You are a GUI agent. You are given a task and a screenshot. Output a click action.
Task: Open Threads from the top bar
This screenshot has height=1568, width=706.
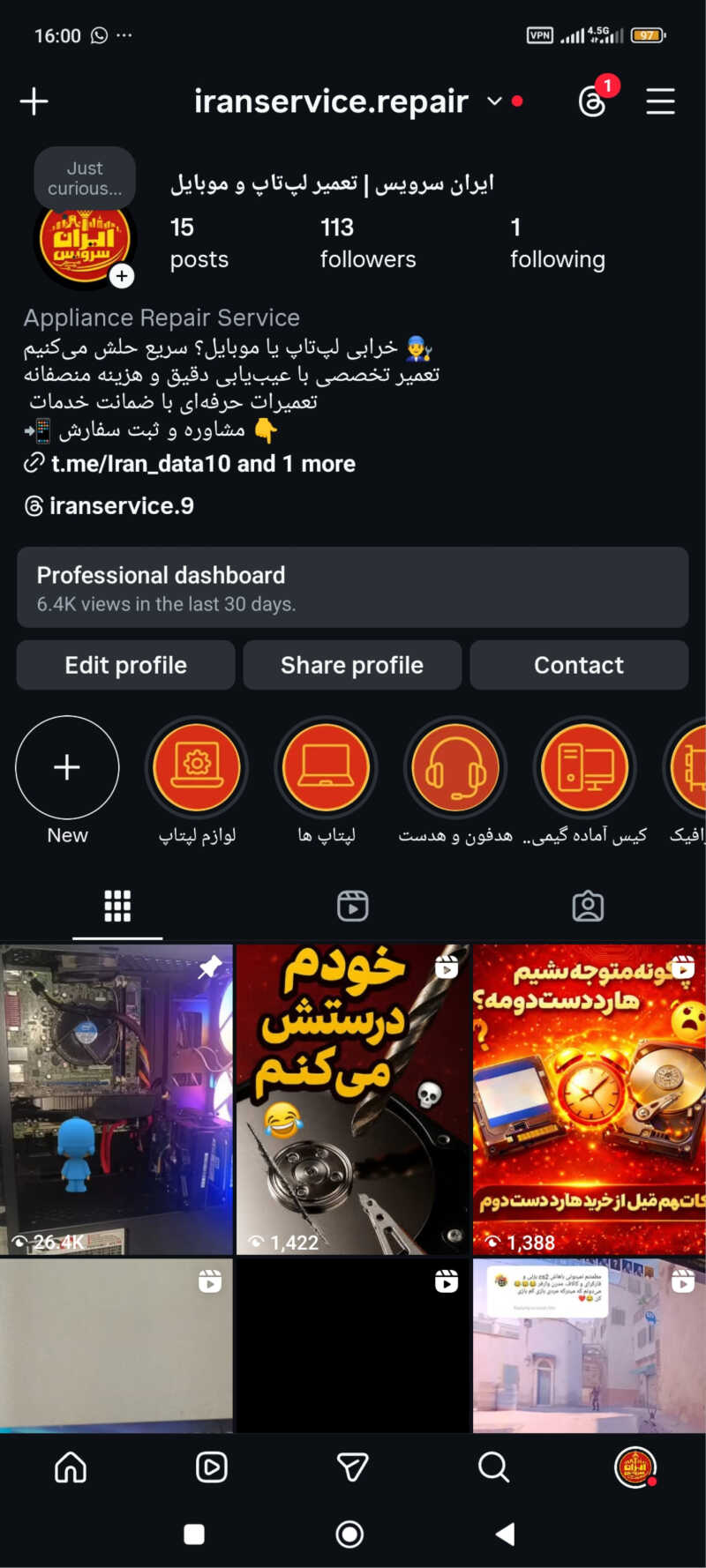pyautogui.click(x=593, y=101)
